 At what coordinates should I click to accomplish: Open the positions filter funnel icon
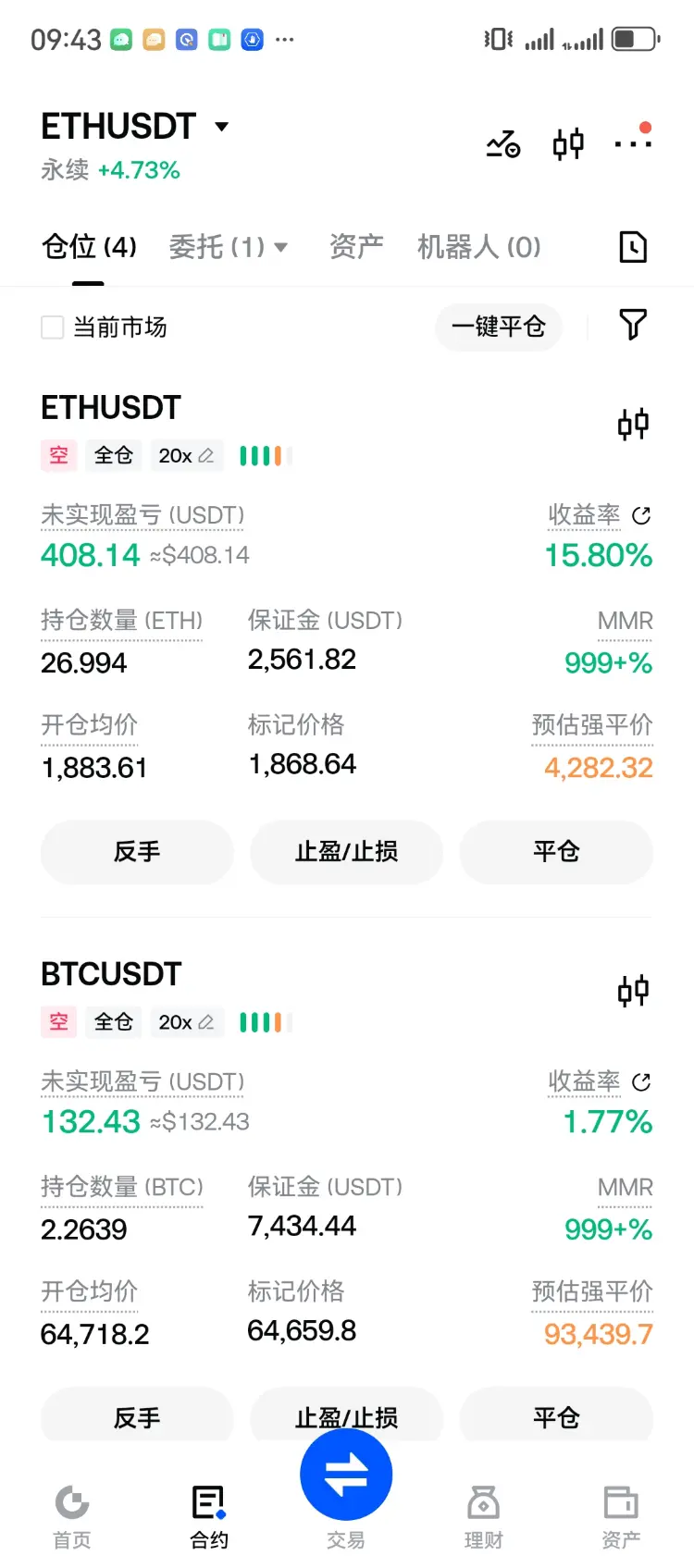point(633,325)
